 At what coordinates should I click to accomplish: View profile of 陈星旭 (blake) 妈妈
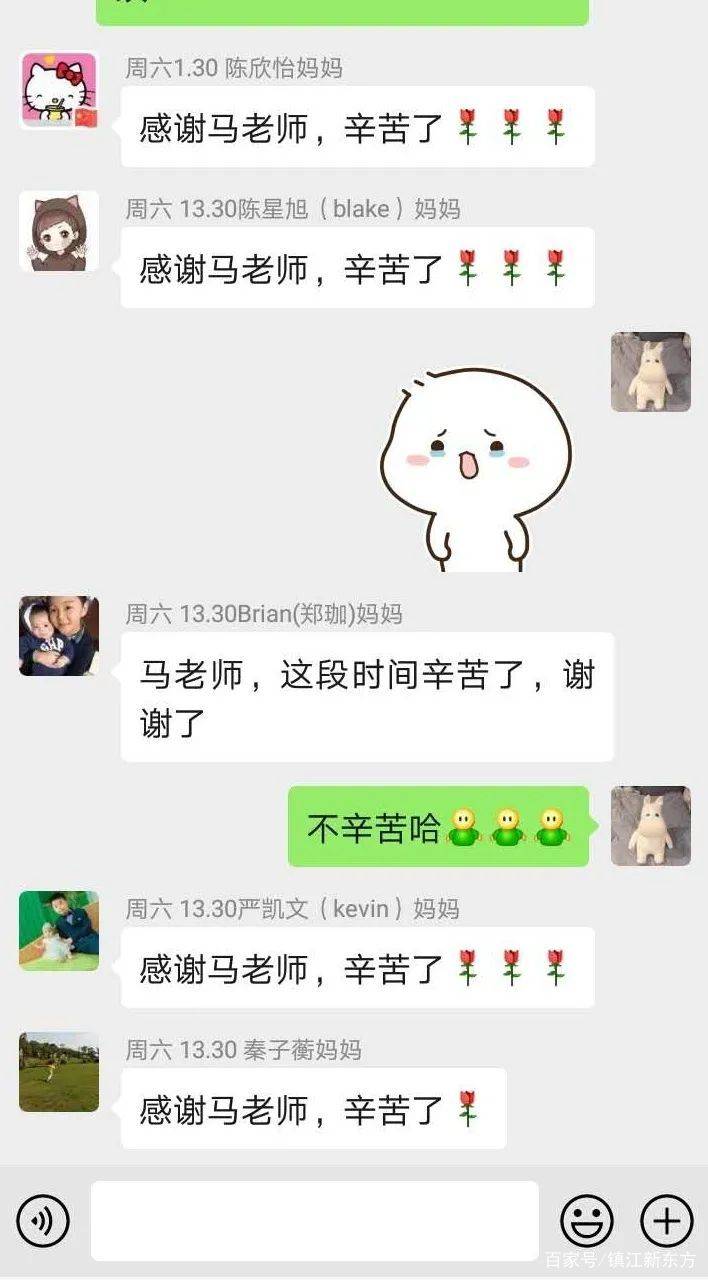pos(59,231)
